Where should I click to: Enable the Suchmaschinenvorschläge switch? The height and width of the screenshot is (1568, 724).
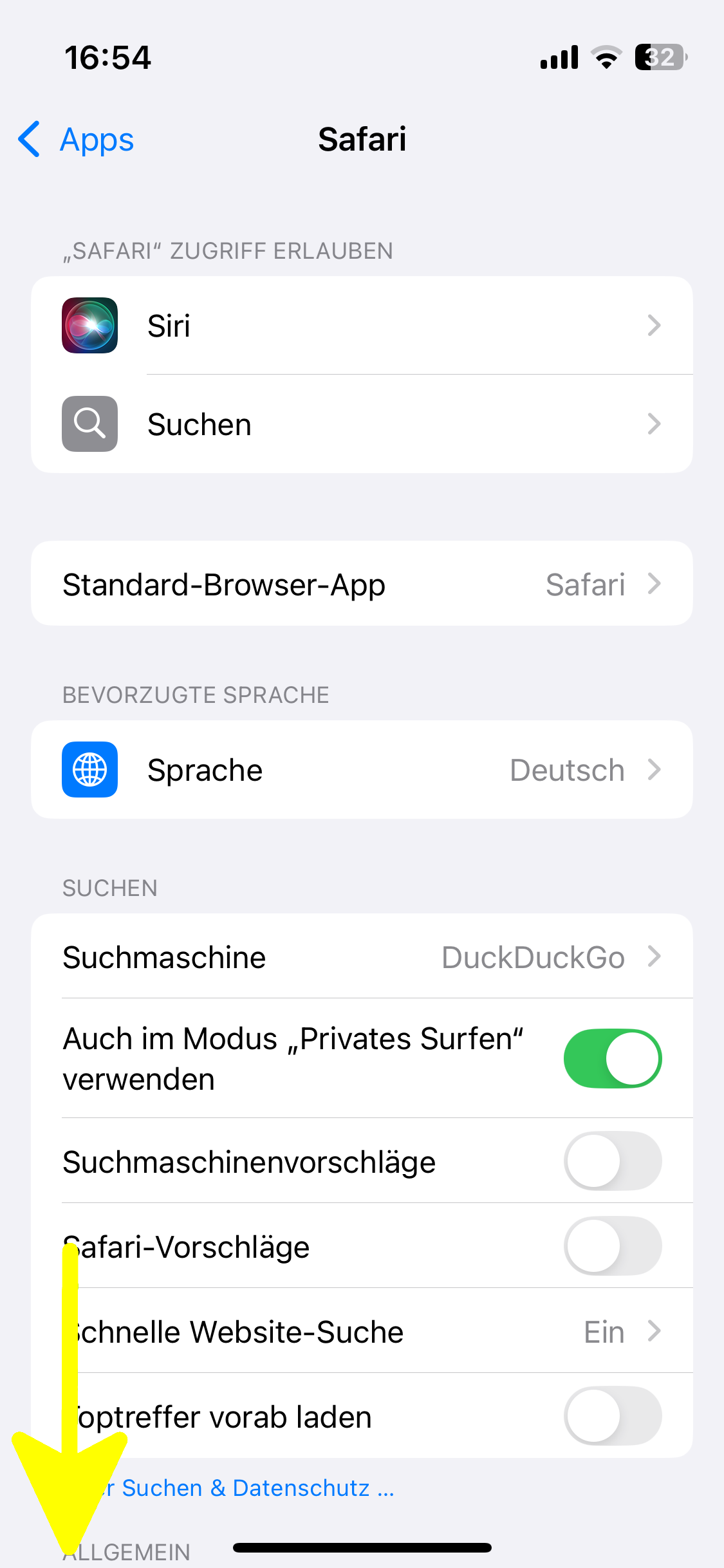[x=613, y=1161]
